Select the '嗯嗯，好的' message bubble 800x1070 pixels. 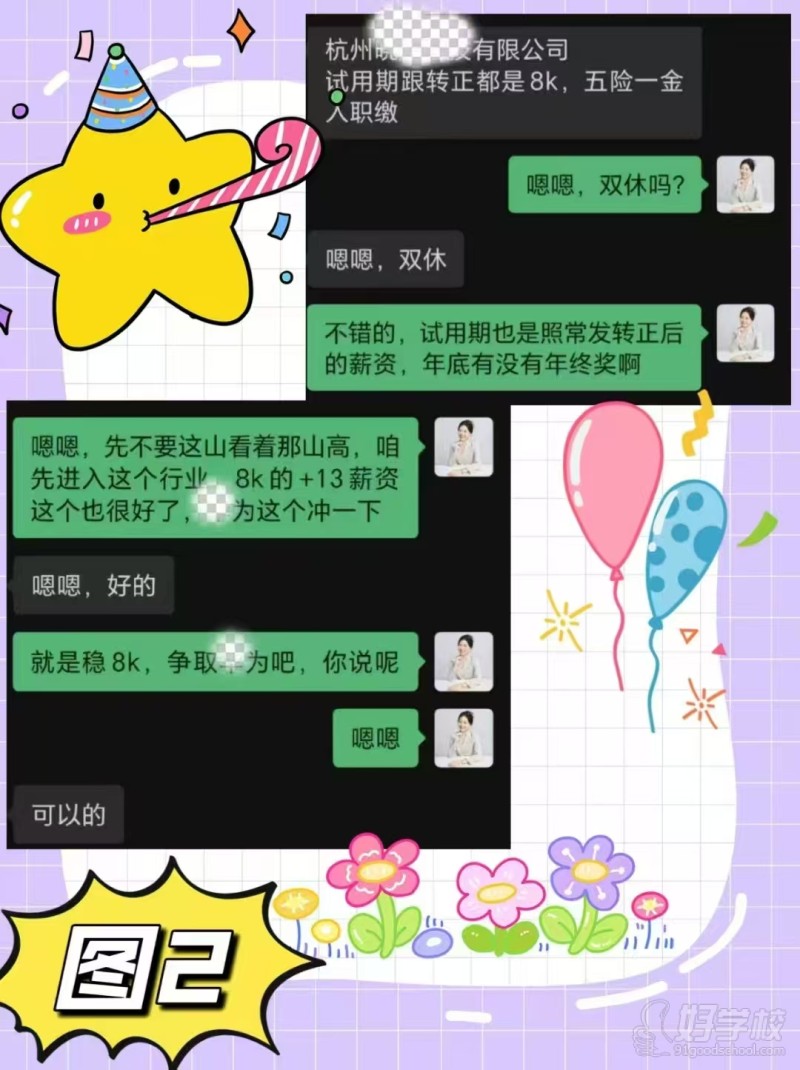click(92, 585)
